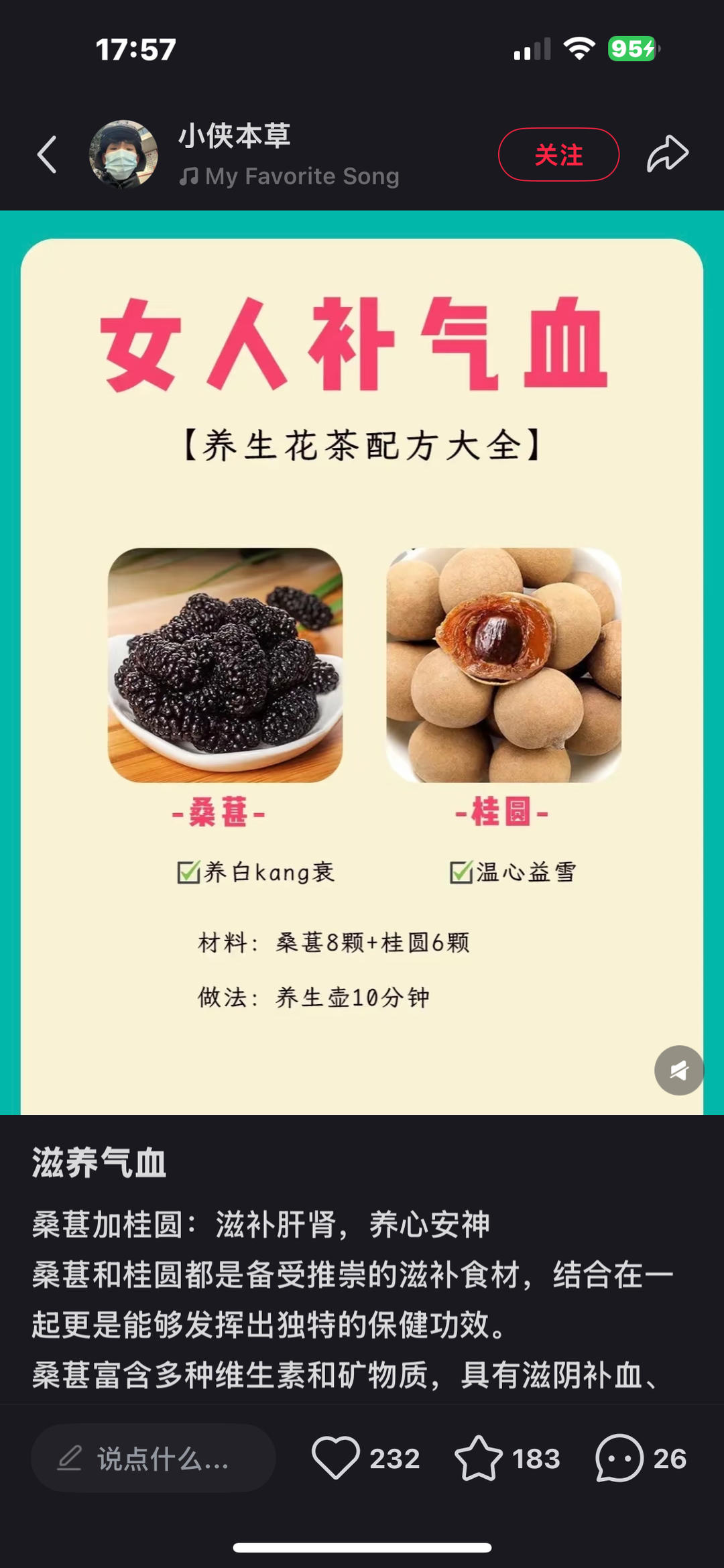This screenshot has width=724, height=1568.
Task: Open 小侠本草's profile avatar
Action: click(123, 155)
